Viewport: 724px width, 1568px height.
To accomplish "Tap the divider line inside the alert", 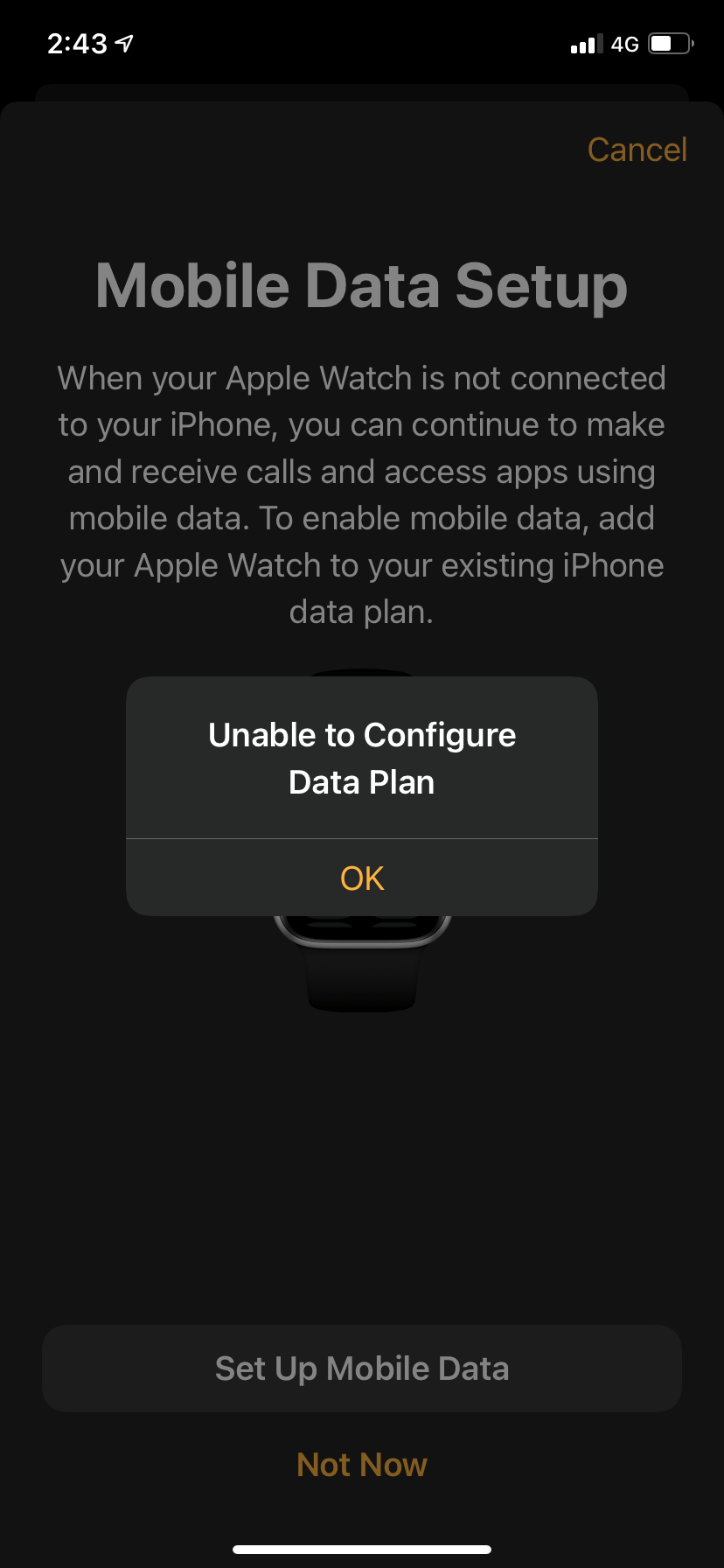I will pos(361,838).
